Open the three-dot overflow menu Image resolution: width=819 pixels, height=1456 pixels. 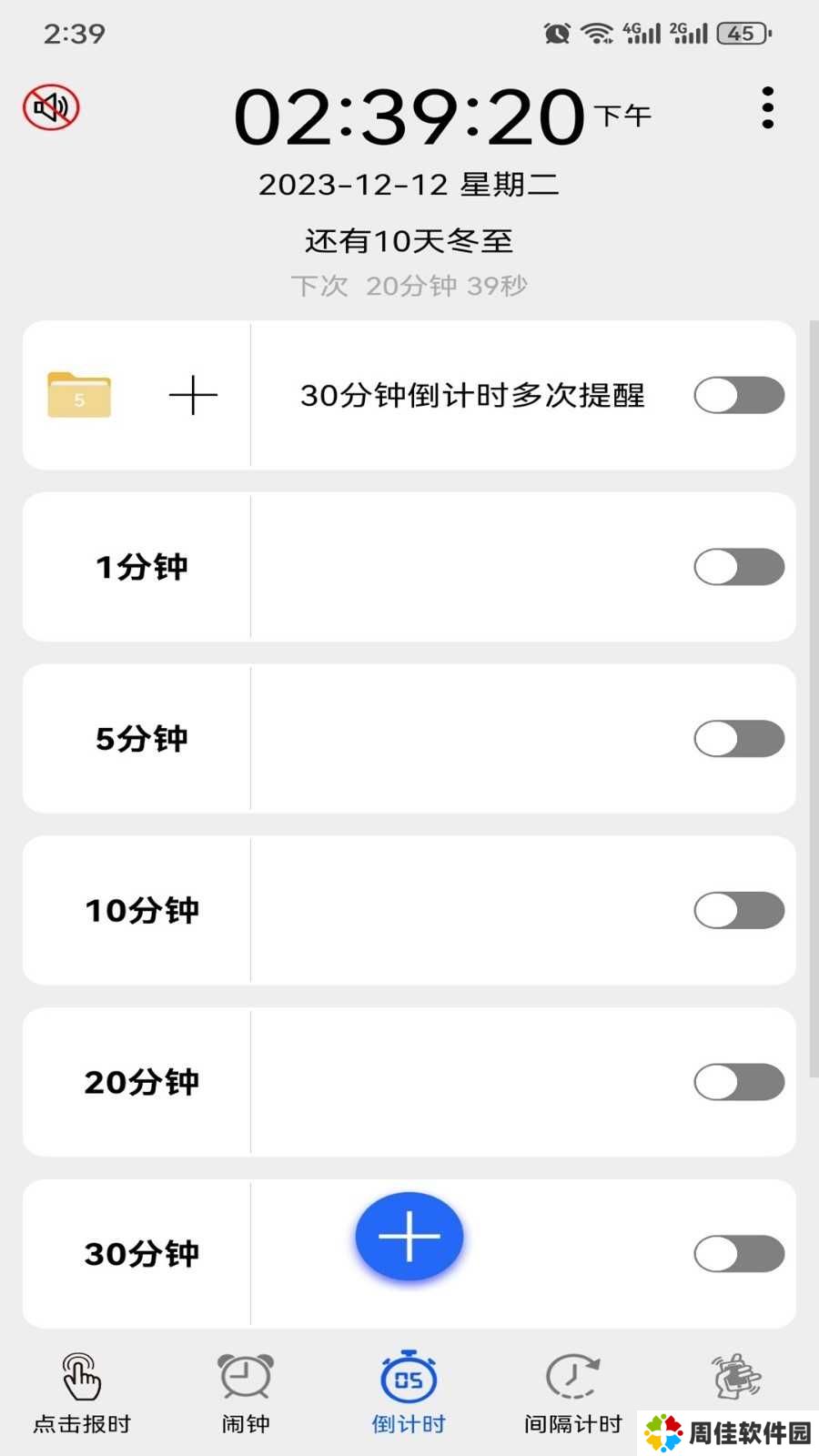tap(768, 107)
